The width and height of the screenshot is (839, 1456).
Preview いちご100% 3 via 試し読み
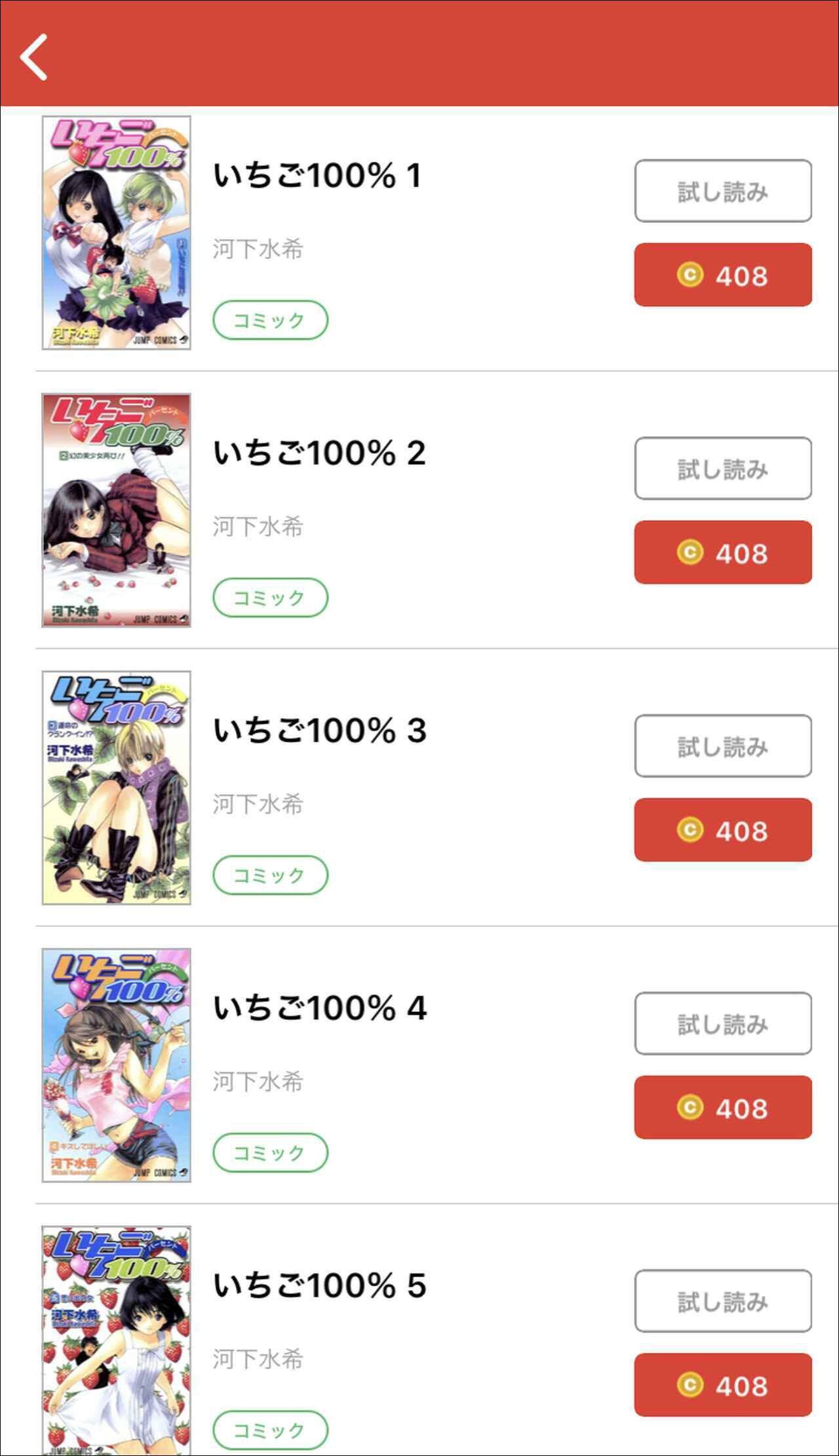(722, 746)
